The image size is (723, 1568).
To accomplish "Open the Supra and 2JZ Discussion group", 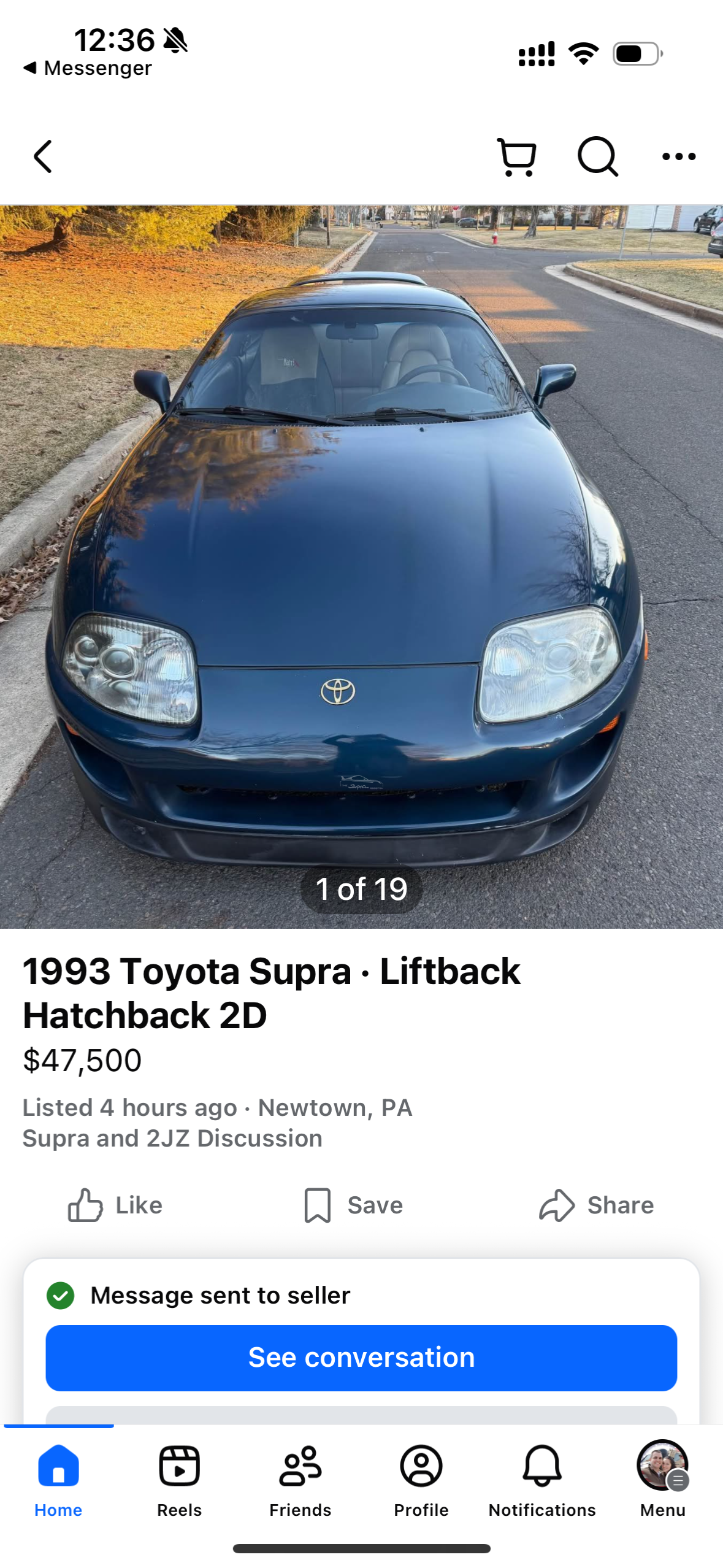I will tap(172, 1139).
